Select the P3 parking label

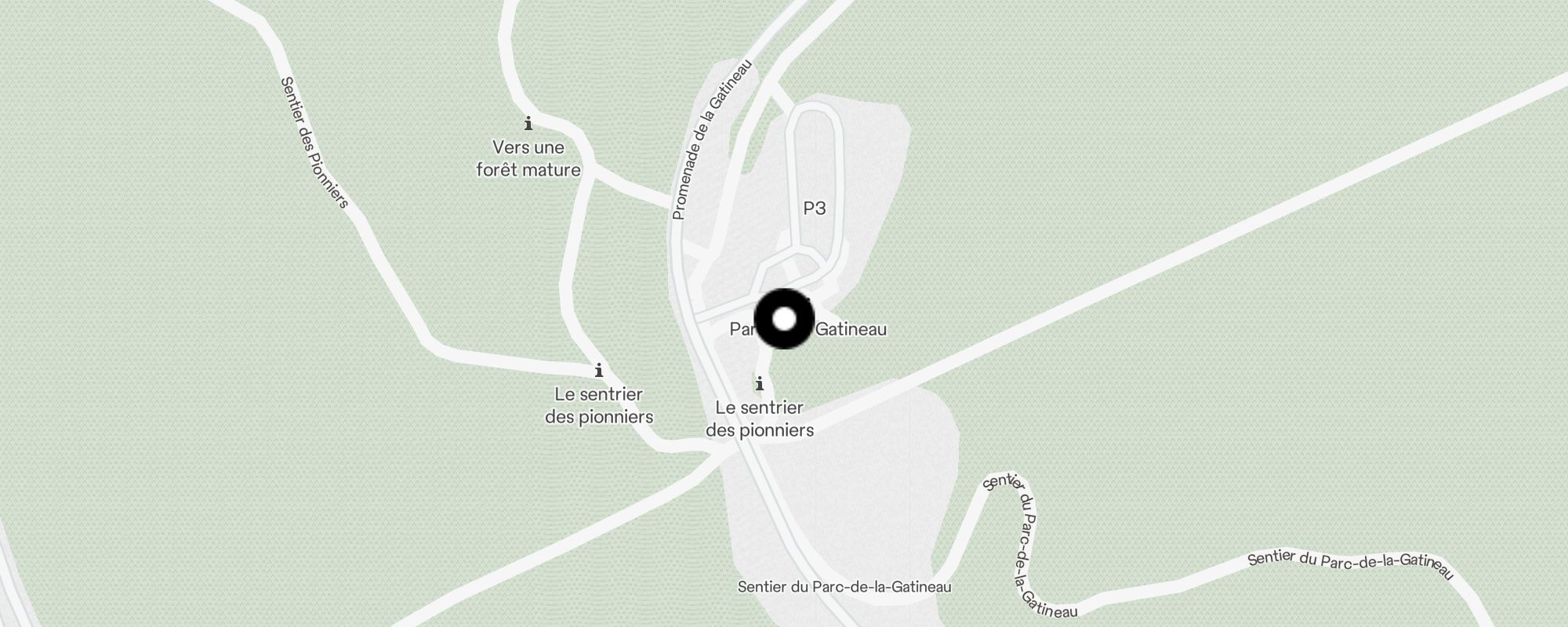tap(815, 208)
